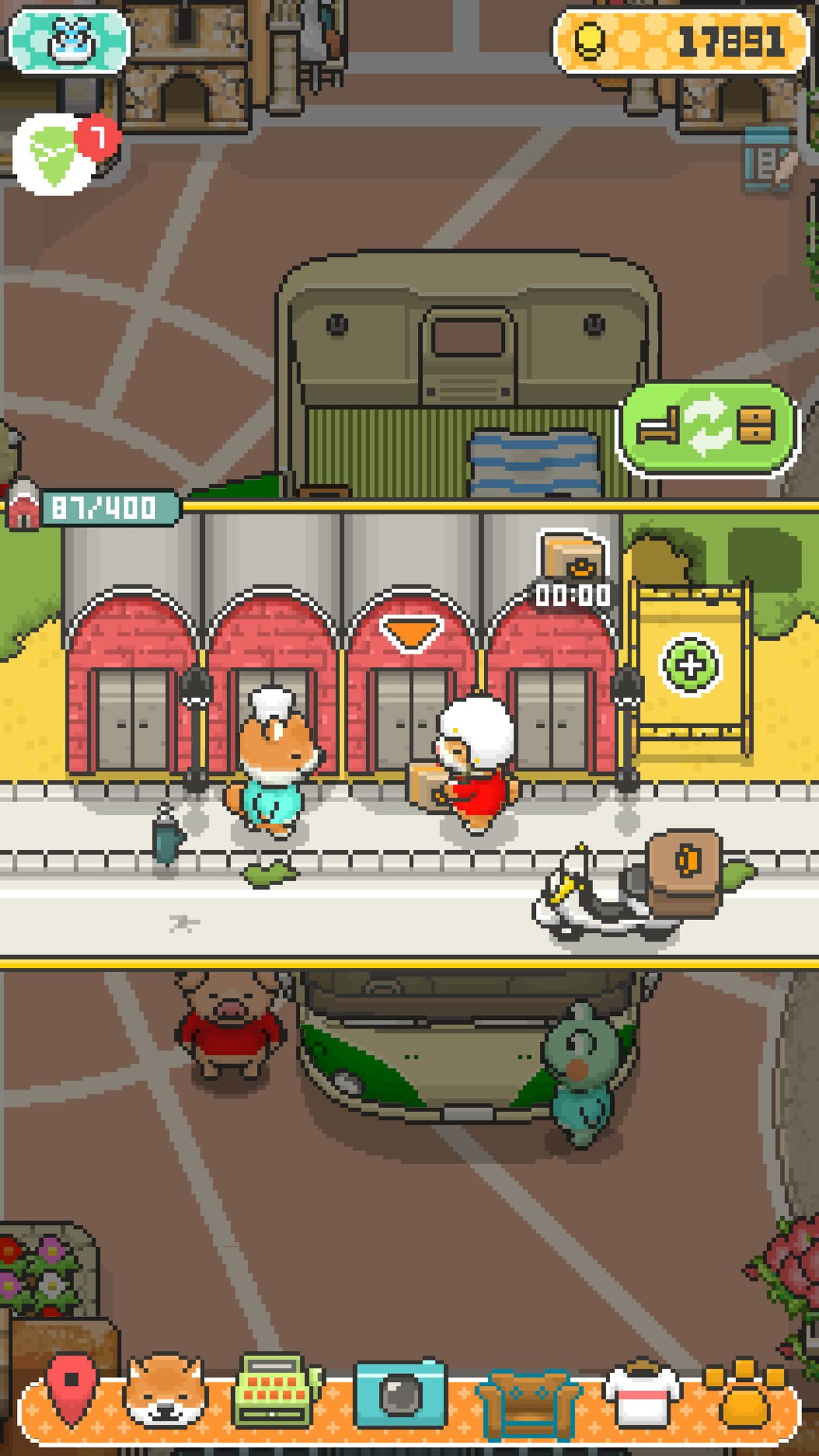Open the gift box icon
819x1456 pixels.
point(69,40)
